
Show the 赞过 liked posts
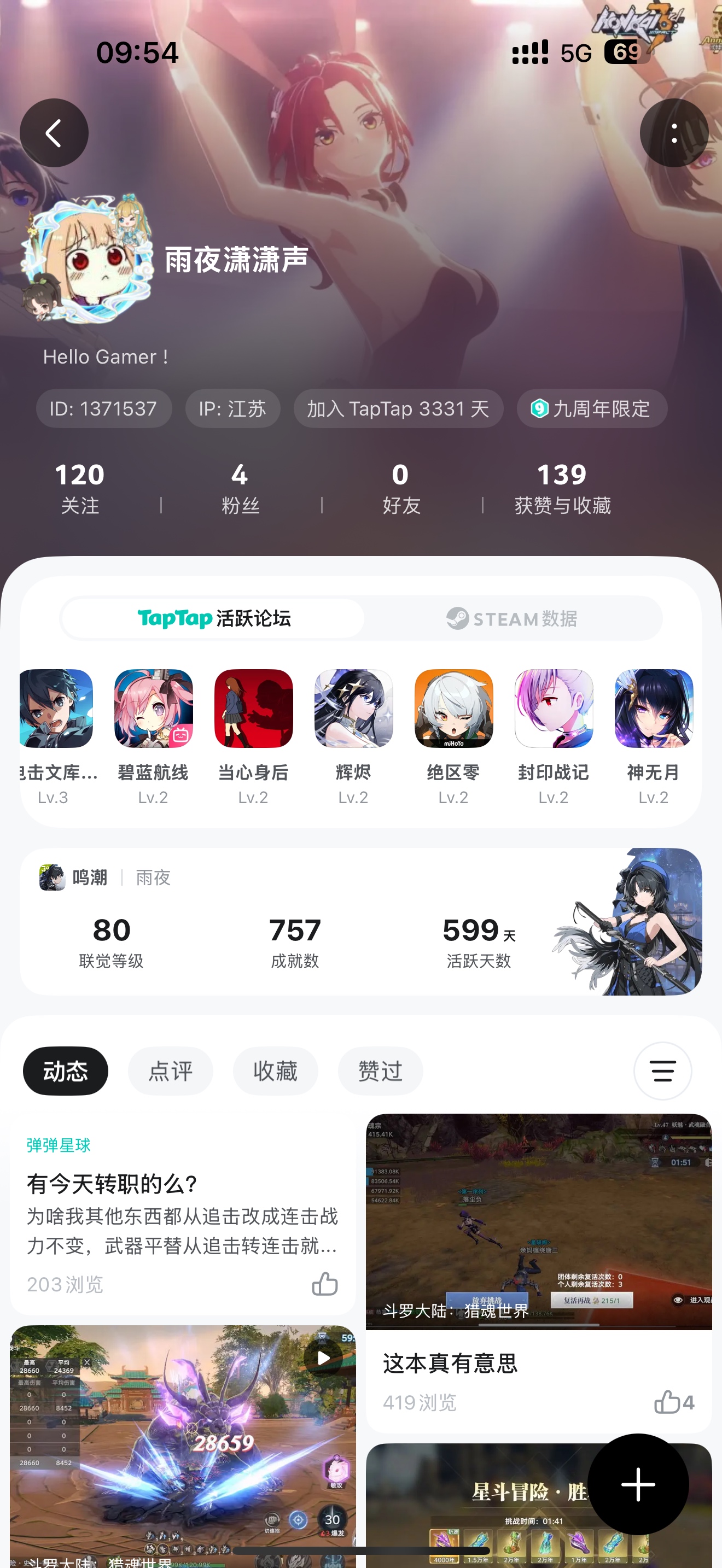pos(381,1070)
